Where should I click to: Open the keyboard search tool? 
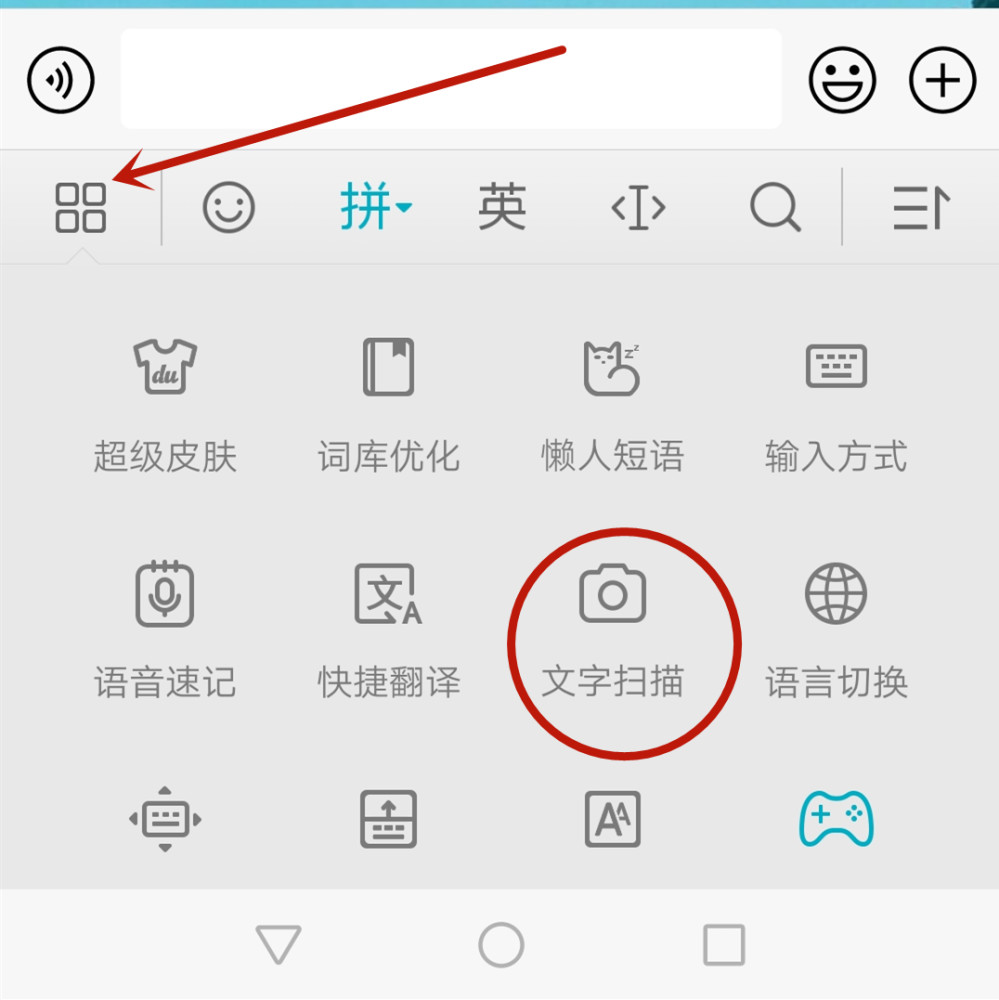775,208
